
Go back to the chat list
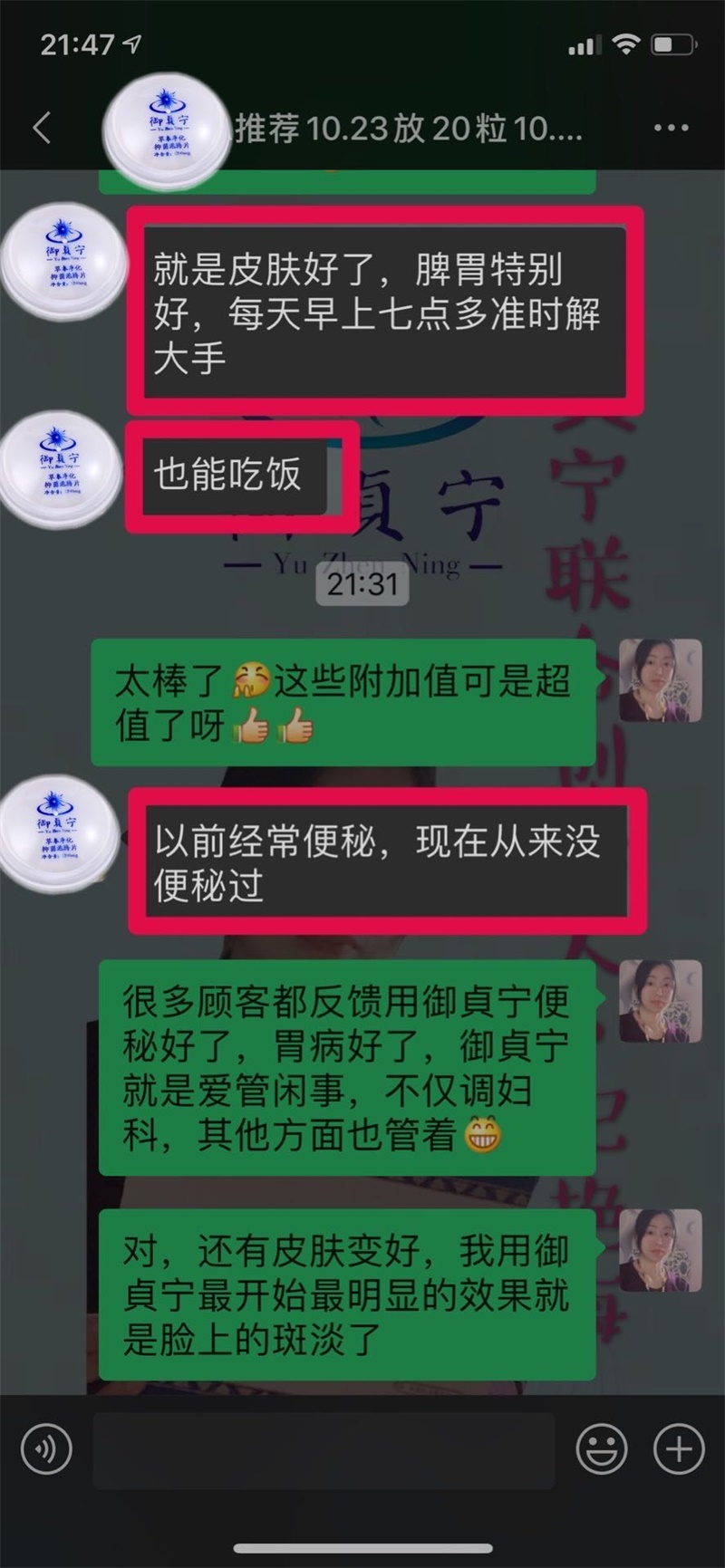[x=42, y=128]
